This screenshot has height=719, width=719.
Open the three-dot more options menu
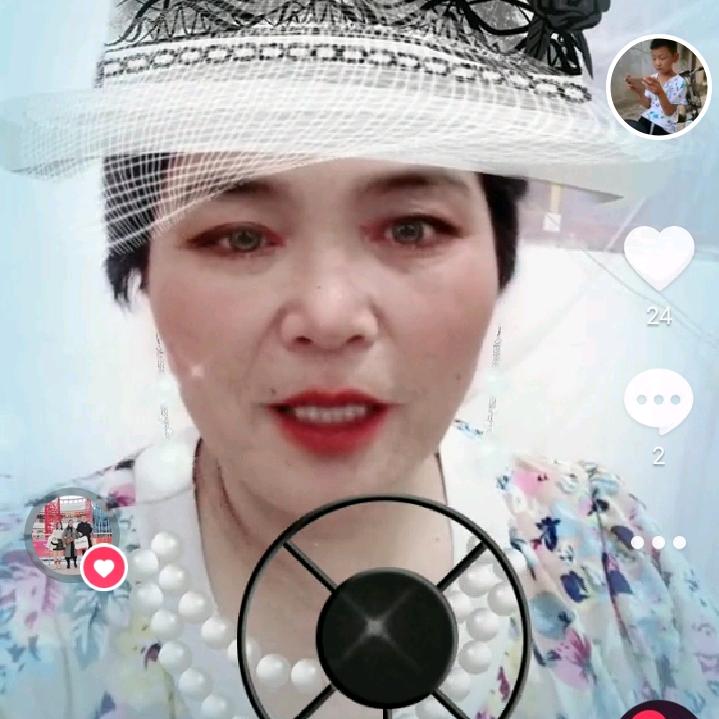coord(658,542)
